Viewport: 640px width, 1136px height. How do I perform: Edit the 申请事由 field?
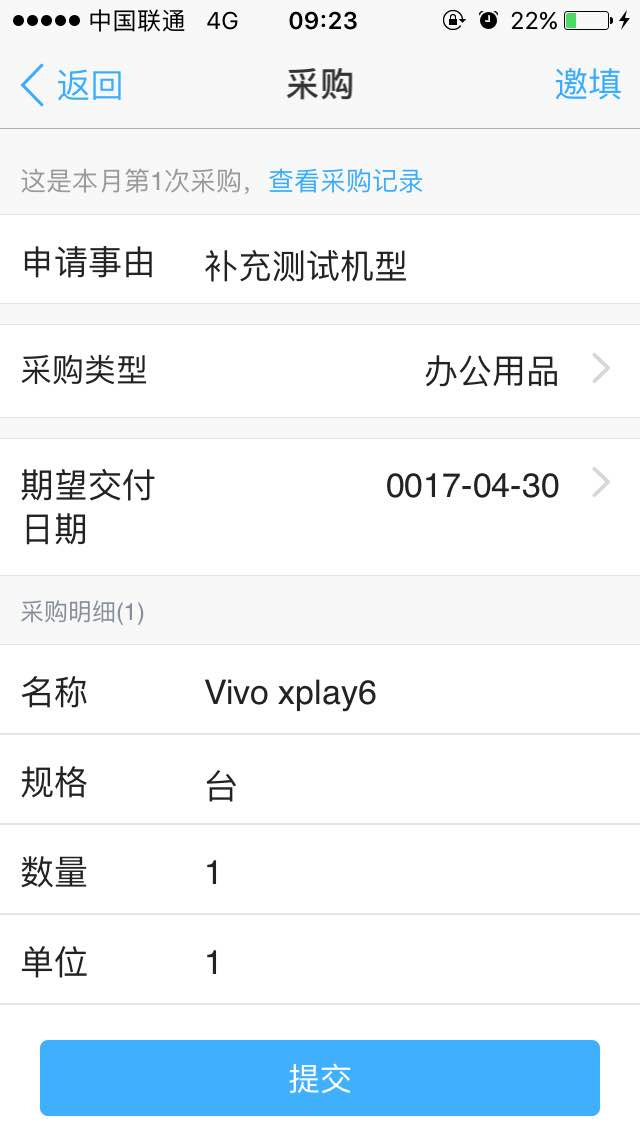coord(320,259)
